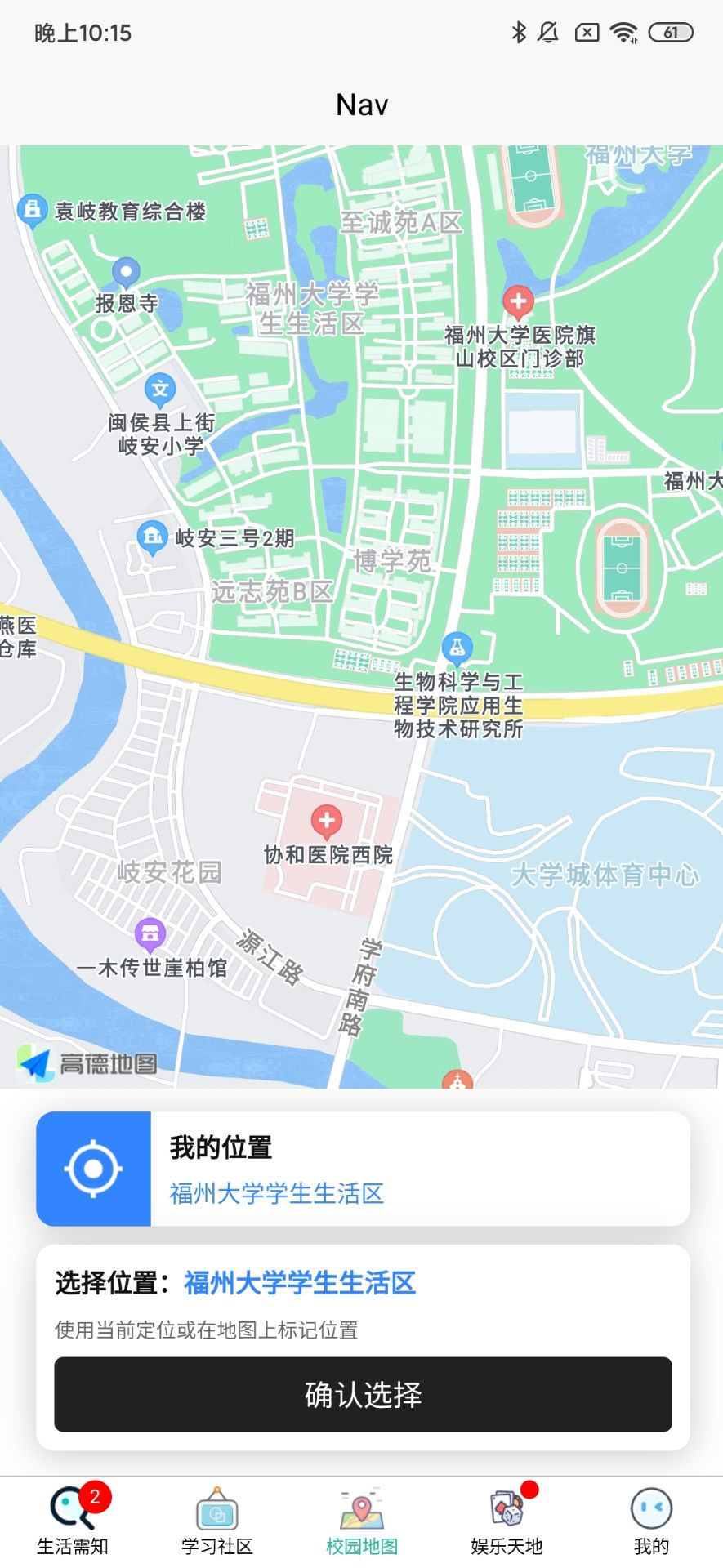Open the 学习社区 tab
This screenshot has height=1568, width=723.
click(x=217, y=1521)
